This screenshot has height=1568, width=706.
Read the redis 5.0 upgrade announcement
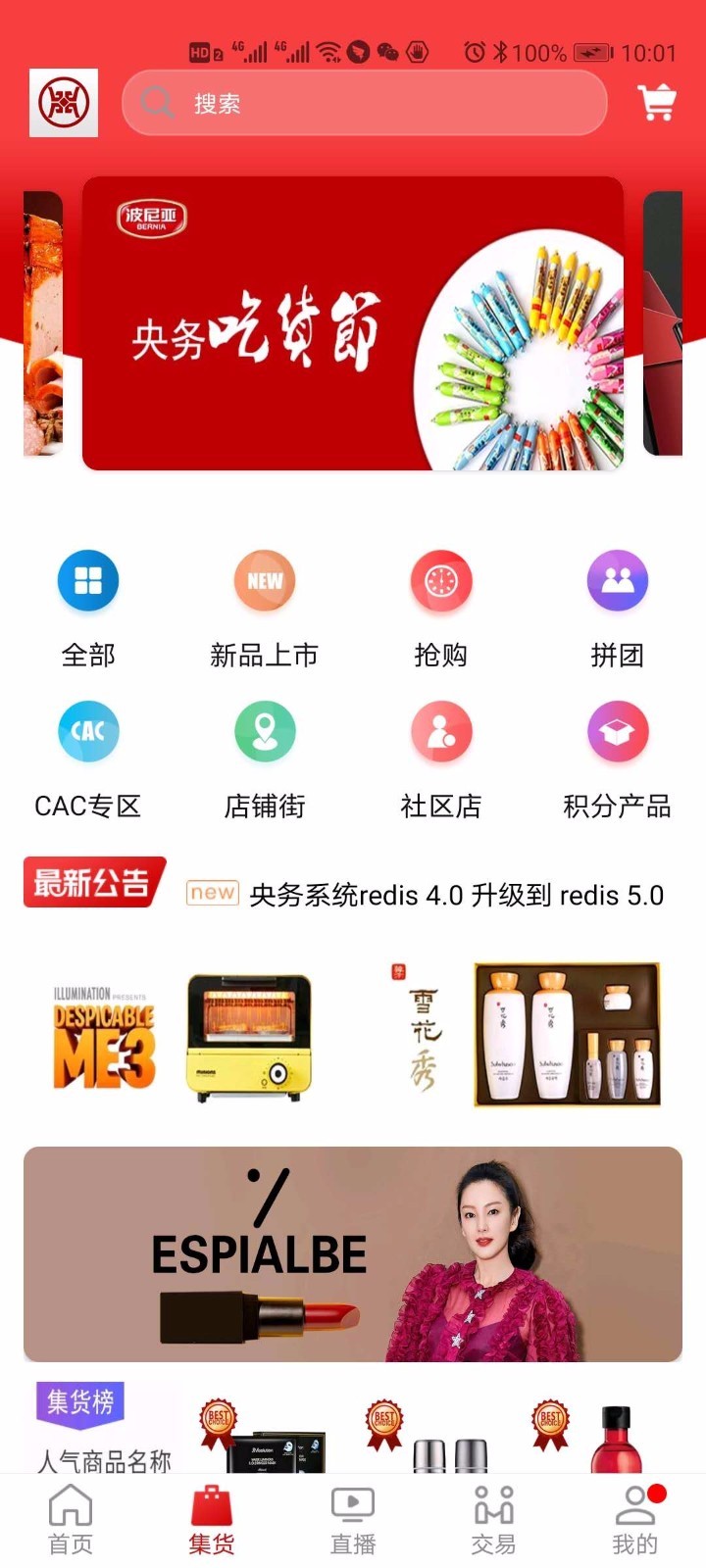456,895
